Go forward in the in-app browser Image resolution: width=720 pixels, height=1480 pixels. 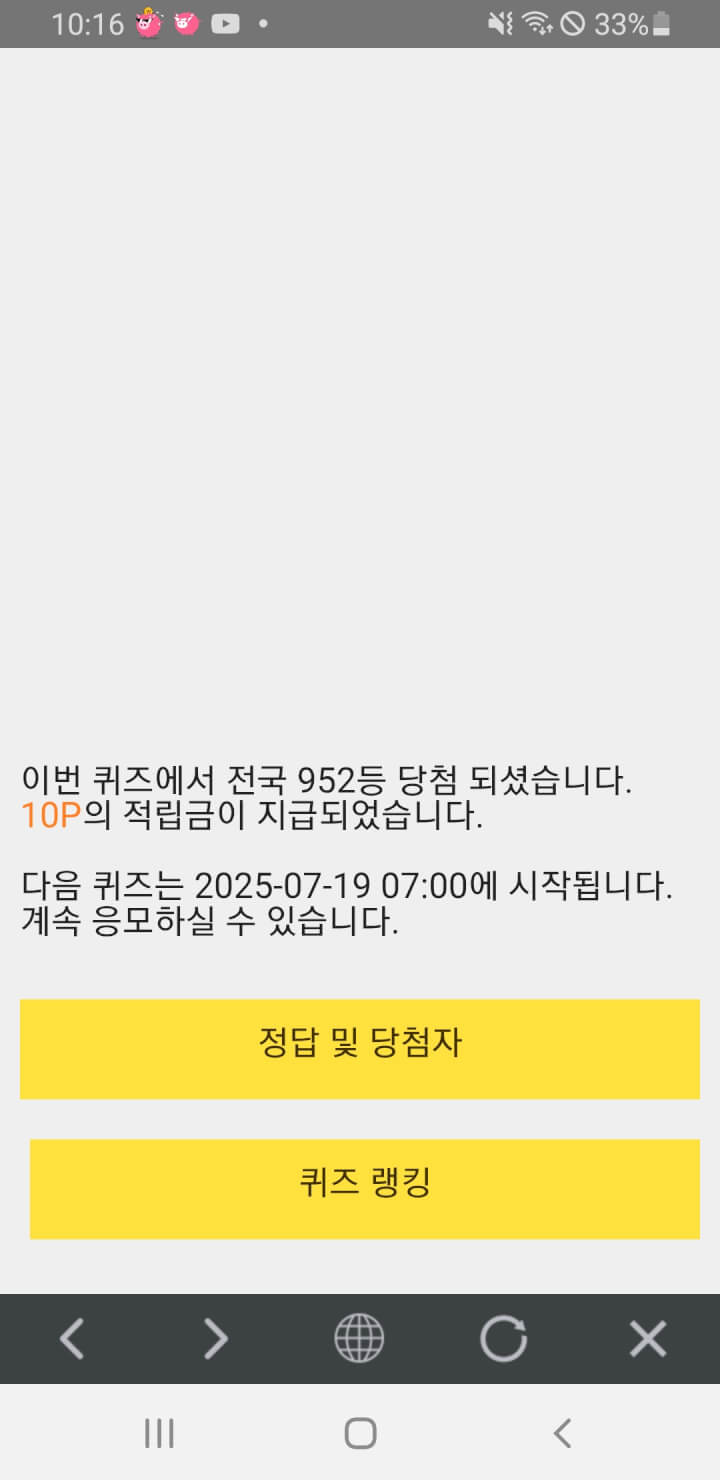point(216,1338)
